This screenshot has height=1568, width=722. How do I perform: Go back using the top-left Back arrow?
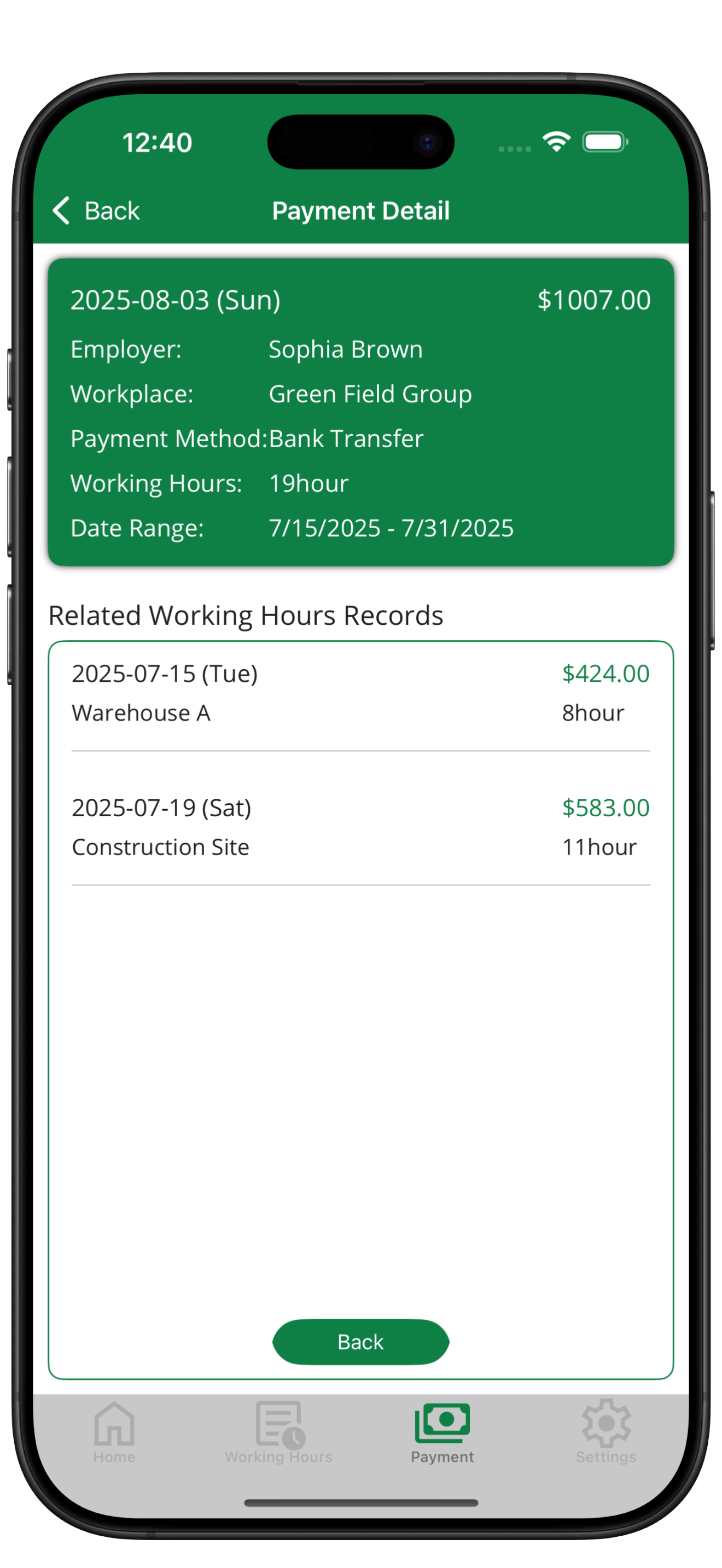coord(96,210)
